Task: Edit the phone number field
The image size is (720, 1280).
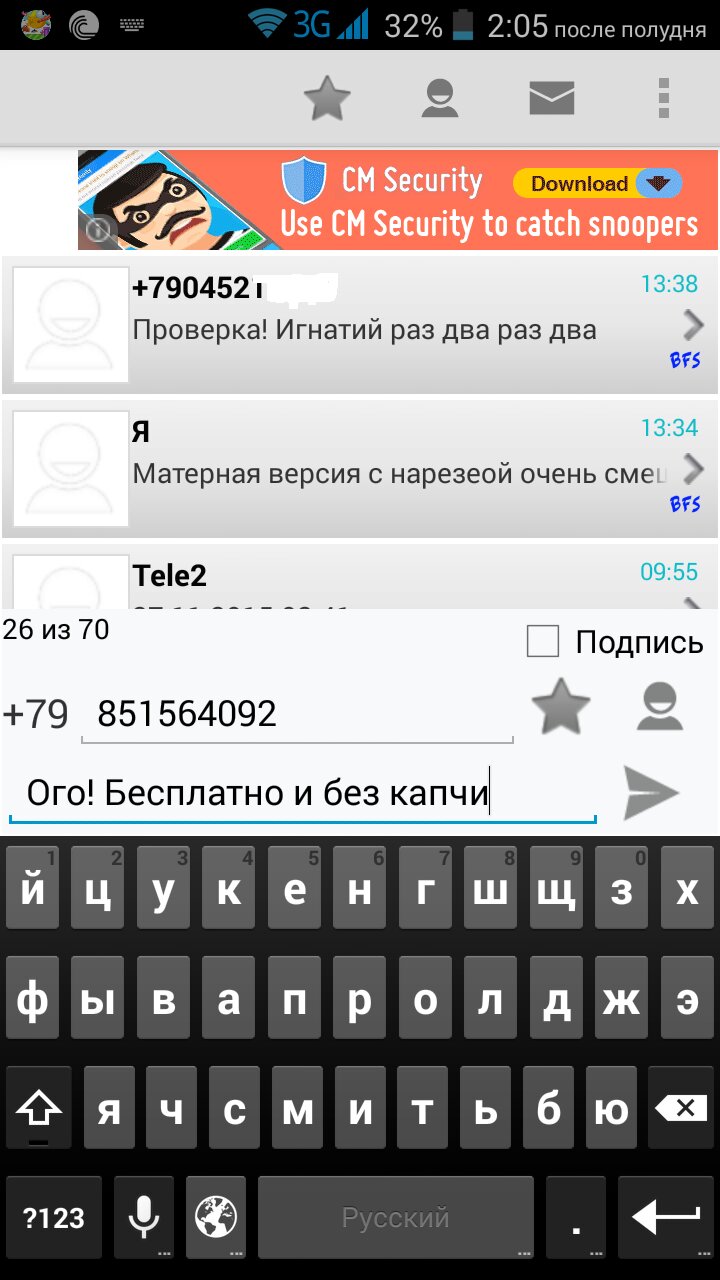Action: pyautogui.click(x=297, y=714)
